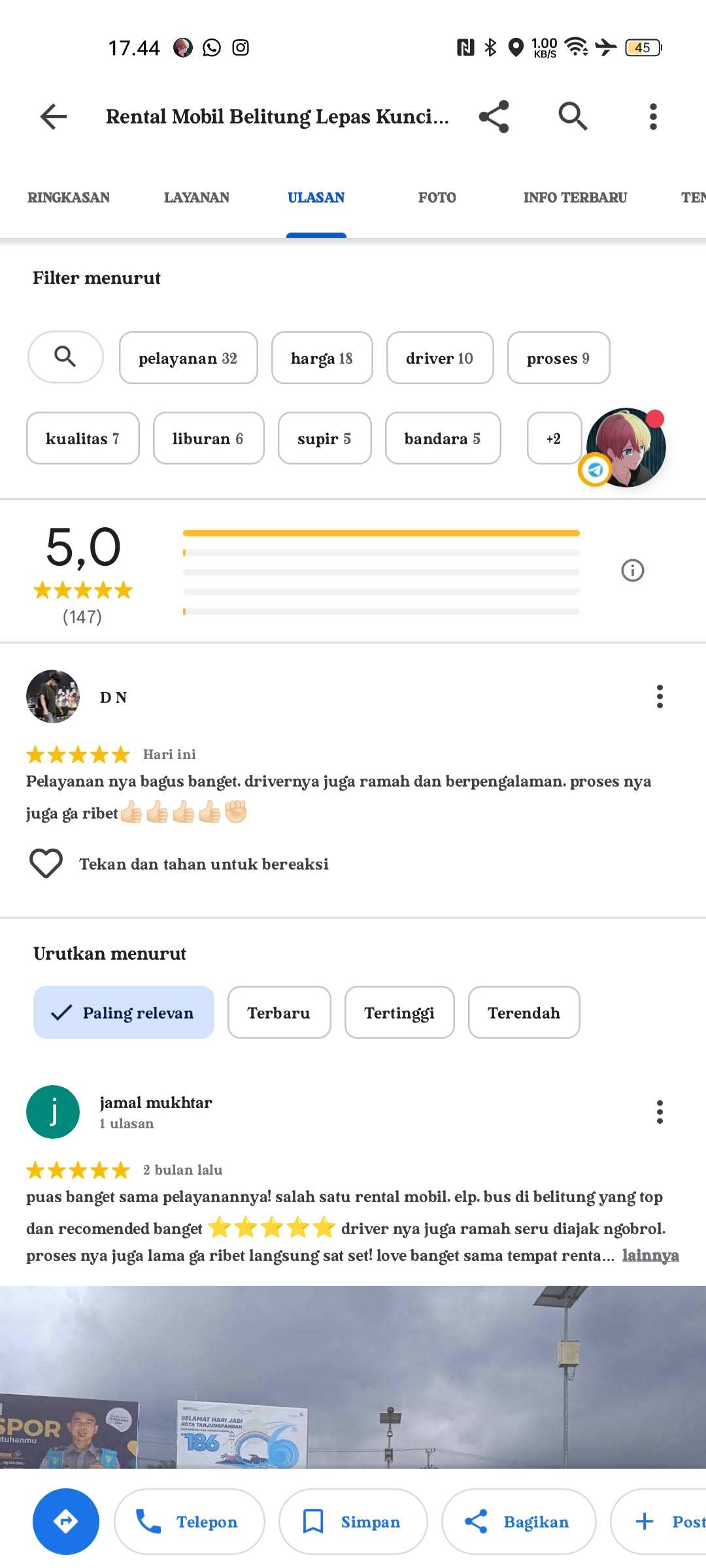Expand jamal mukhtar's review with lainnya
Image resolution: width=706 pixels, height=1568 pixels.
coord(650,1255)
